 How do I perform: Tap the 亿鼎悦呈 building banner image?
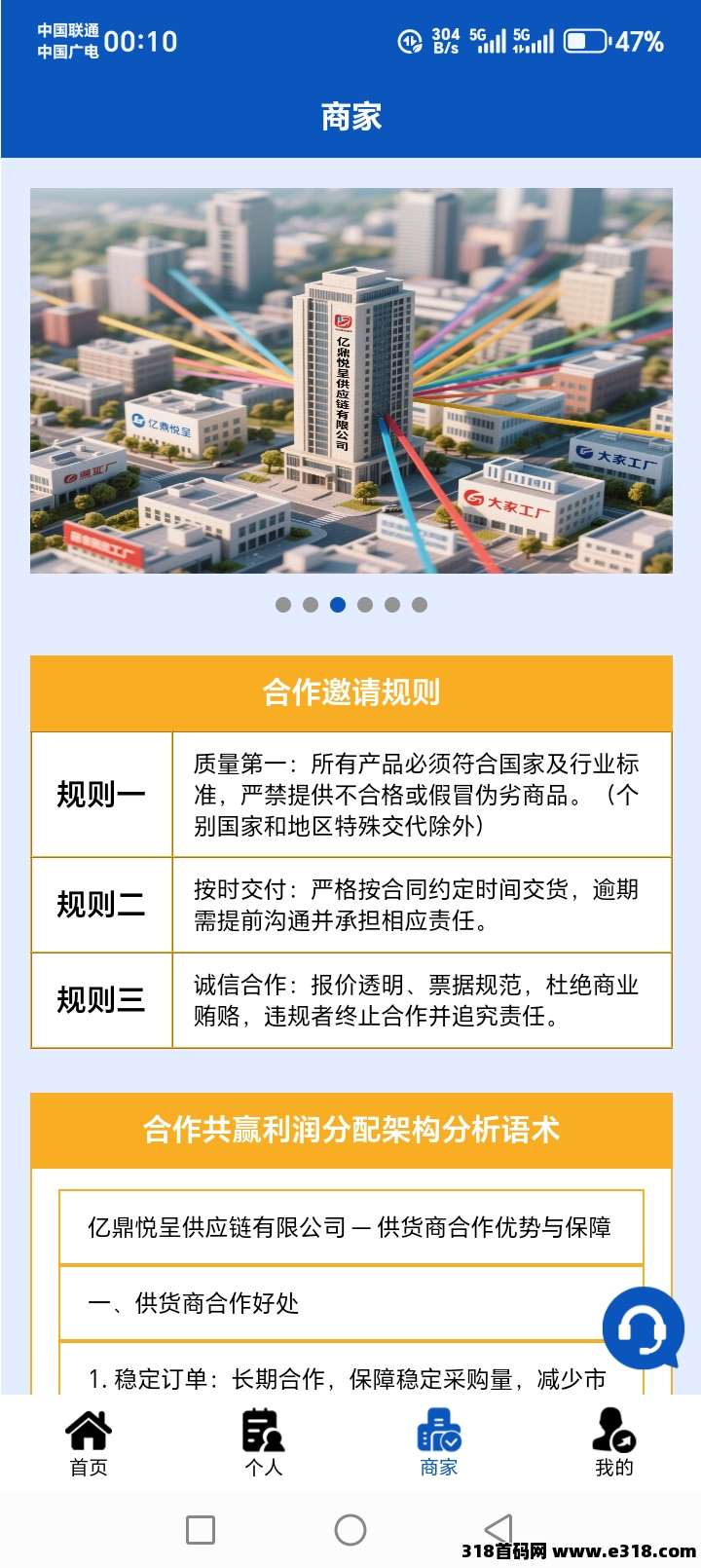coord(350,380)
